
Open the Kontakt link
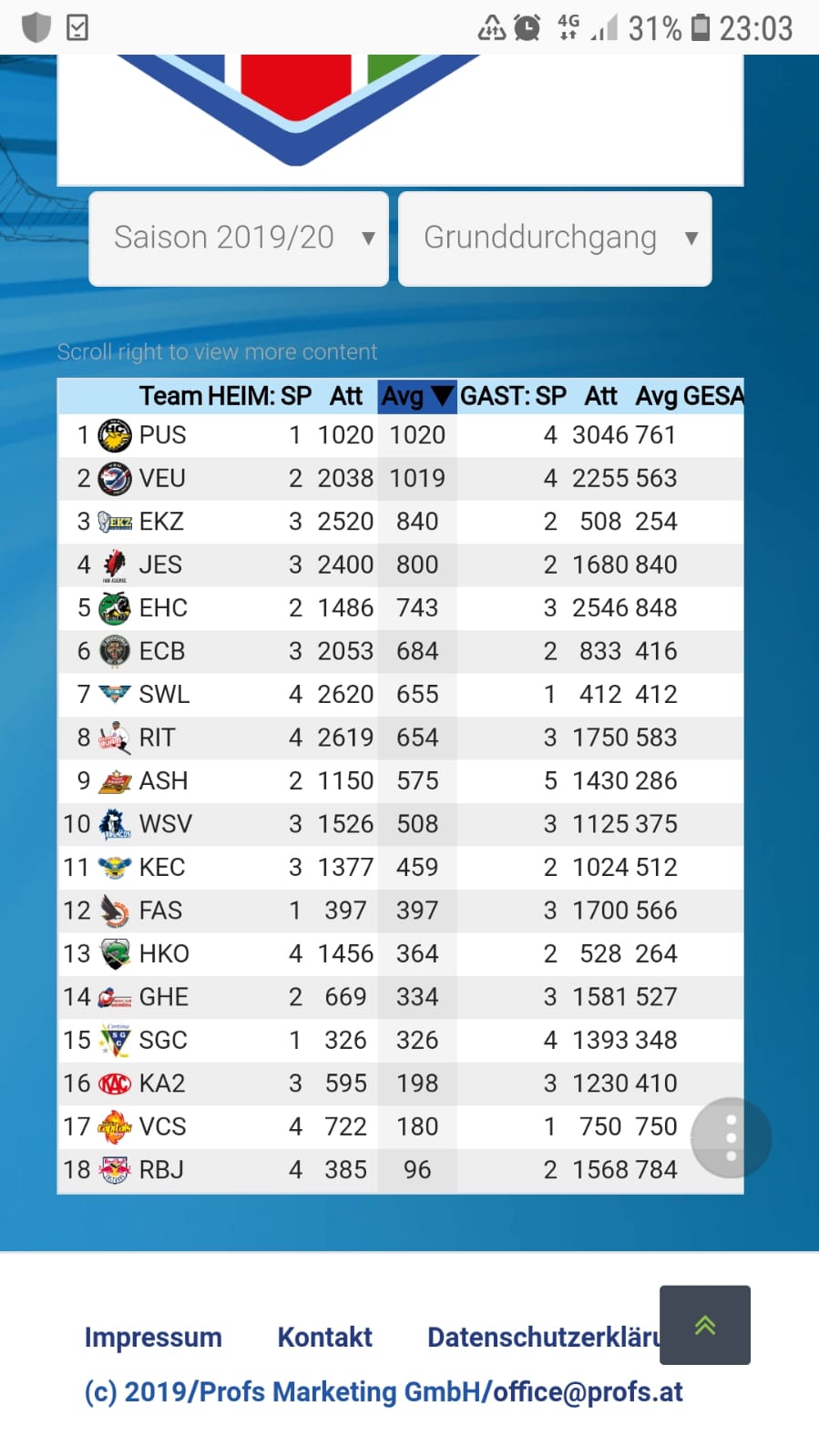[324, 1337]
